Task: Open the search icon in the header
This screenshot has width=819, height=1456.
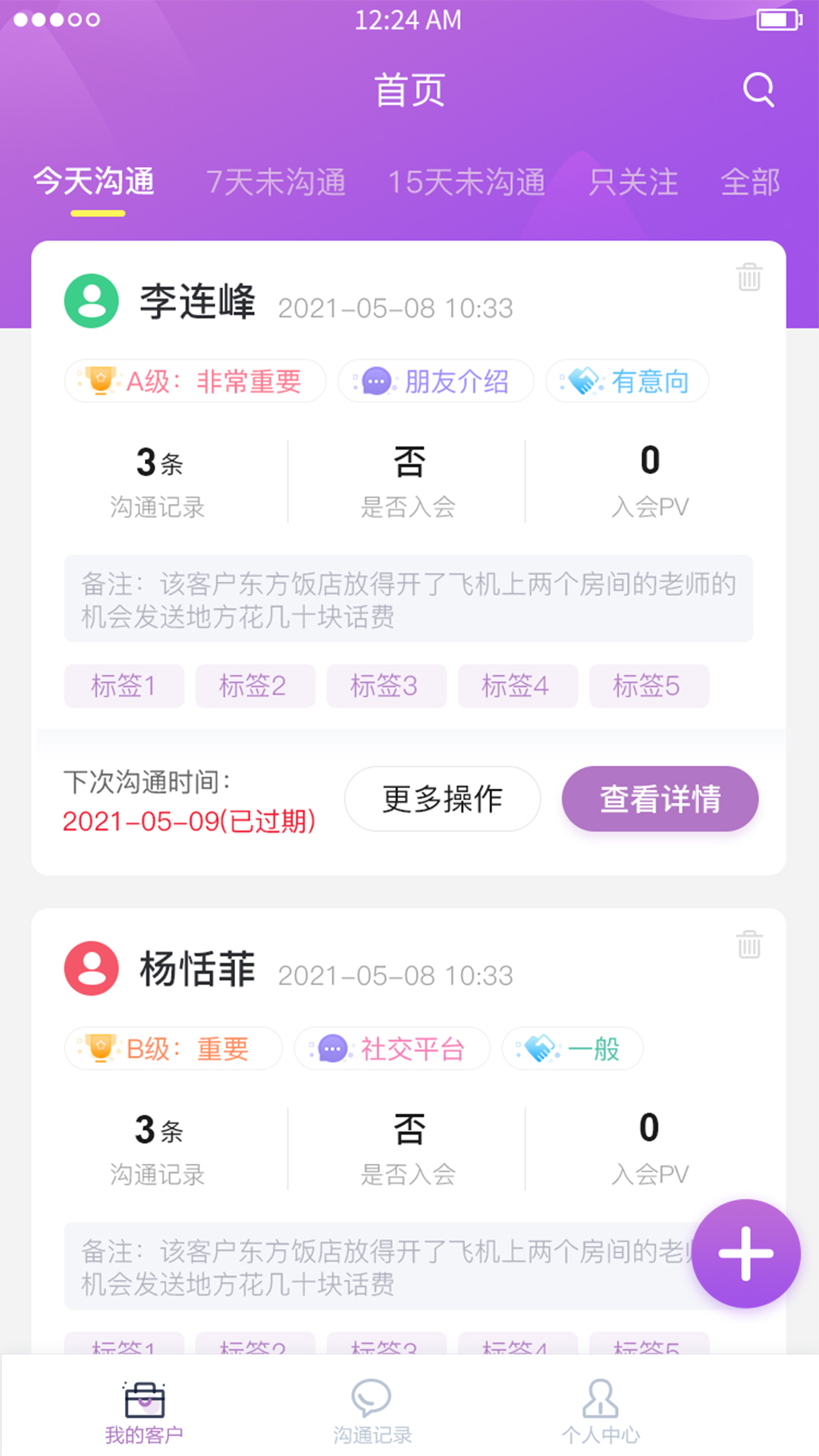Action: point(758,90)
